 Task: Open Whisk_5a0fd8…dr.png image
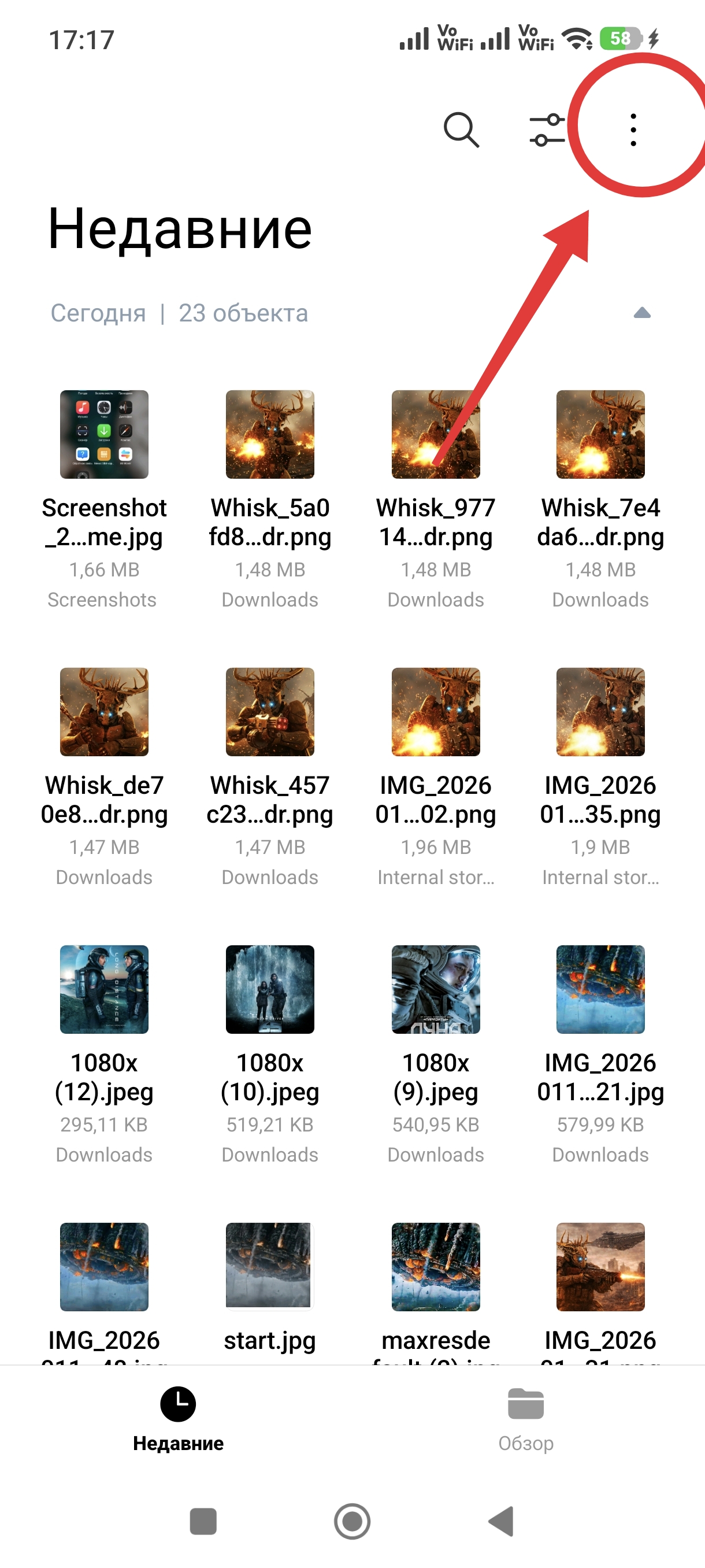270,435
